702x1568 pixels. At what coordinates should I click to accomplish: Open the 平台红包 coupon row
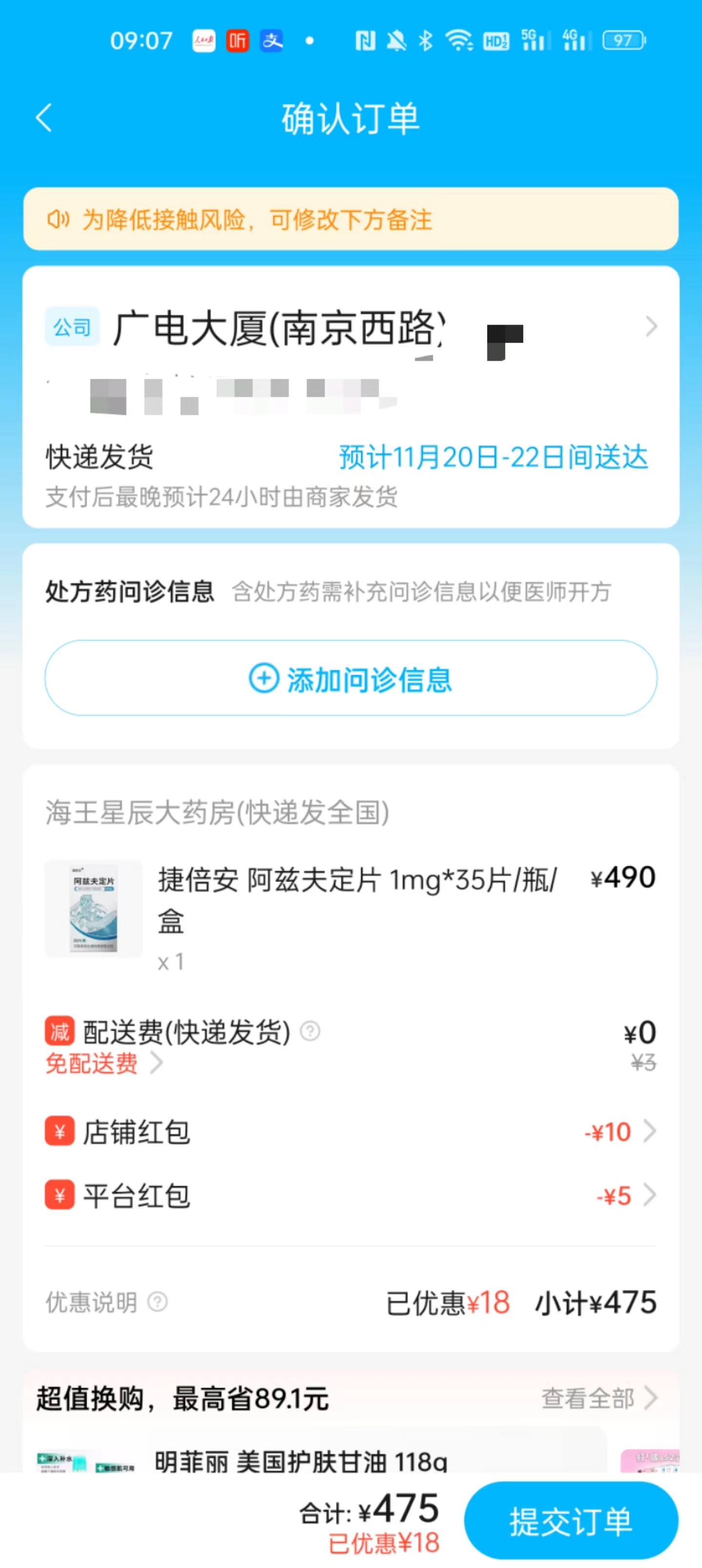tap(350, 1196)
